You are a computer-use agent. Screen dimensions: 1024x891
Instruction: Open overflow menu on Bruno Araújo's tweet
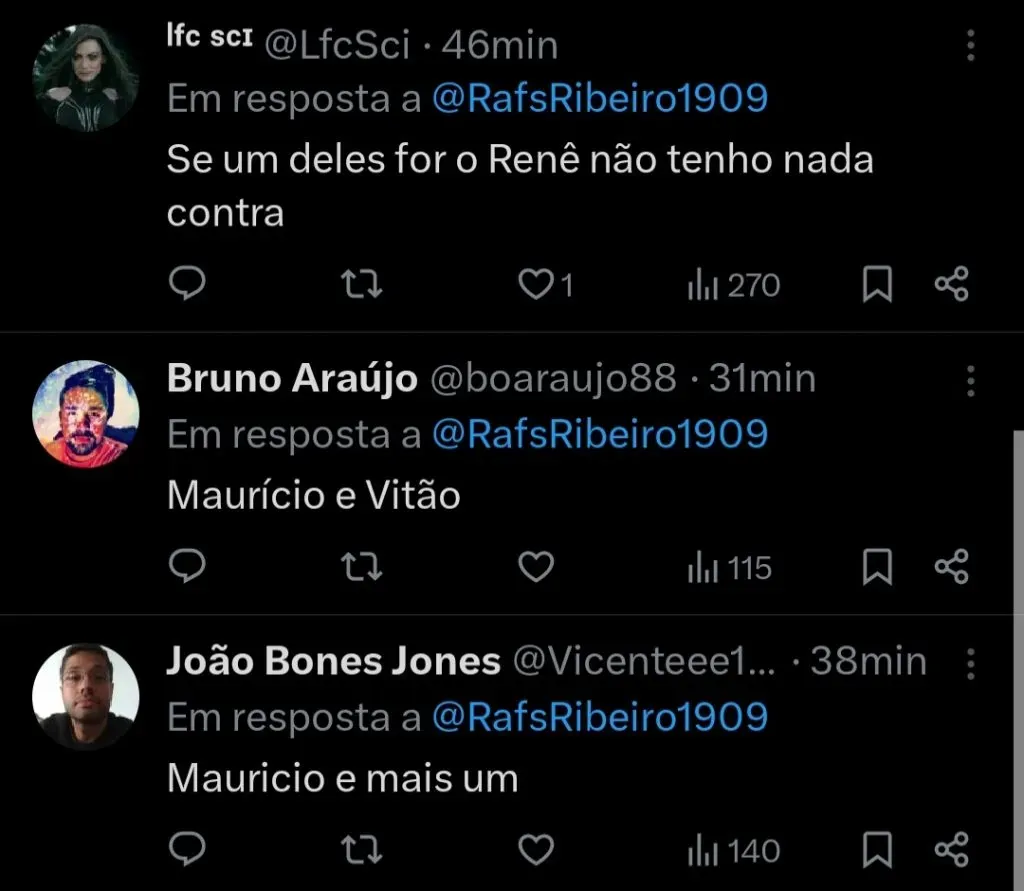pyautogui.click(x=971, y=380)
